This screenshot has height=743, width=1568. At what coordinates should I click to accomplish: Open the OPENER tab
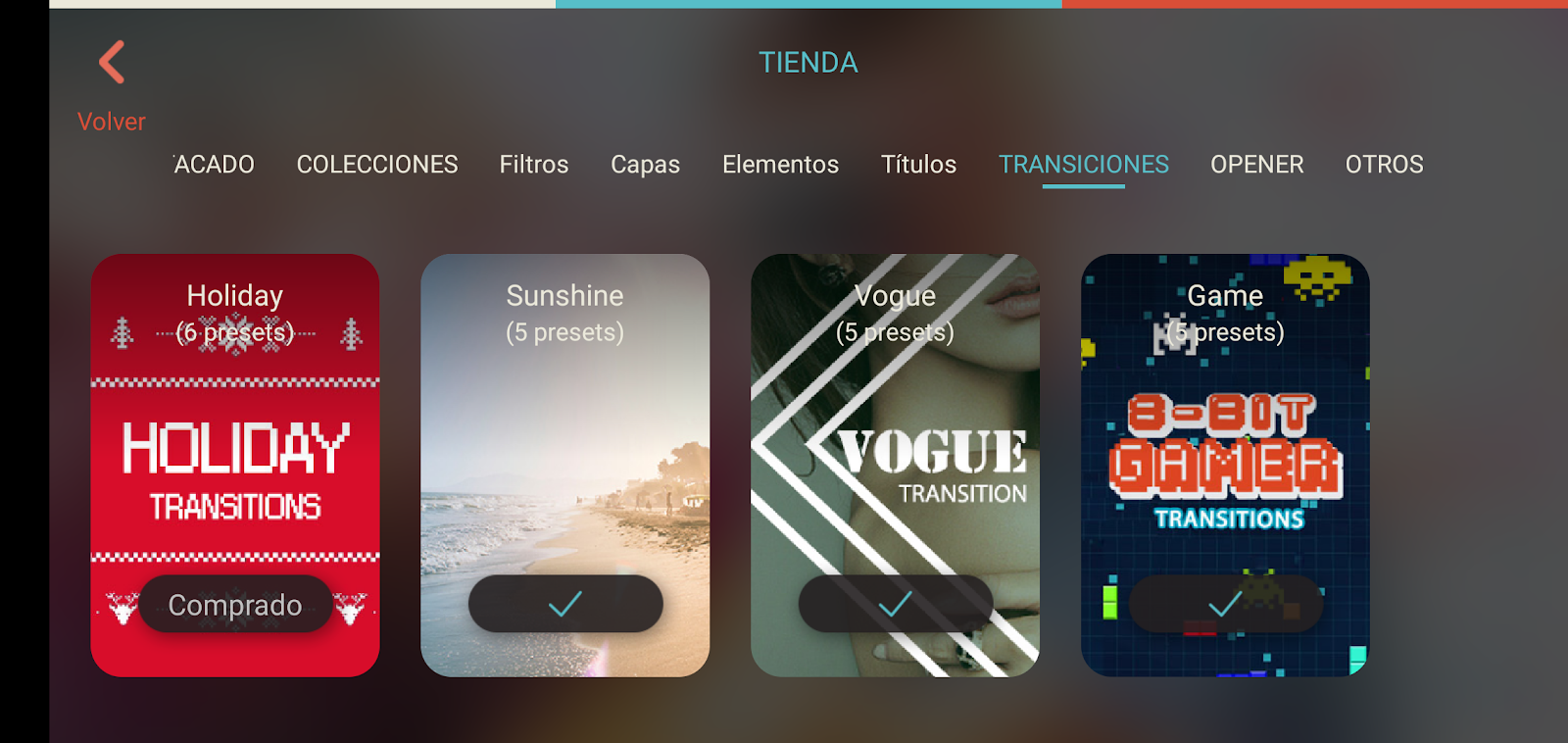[x=1256, y=165]
